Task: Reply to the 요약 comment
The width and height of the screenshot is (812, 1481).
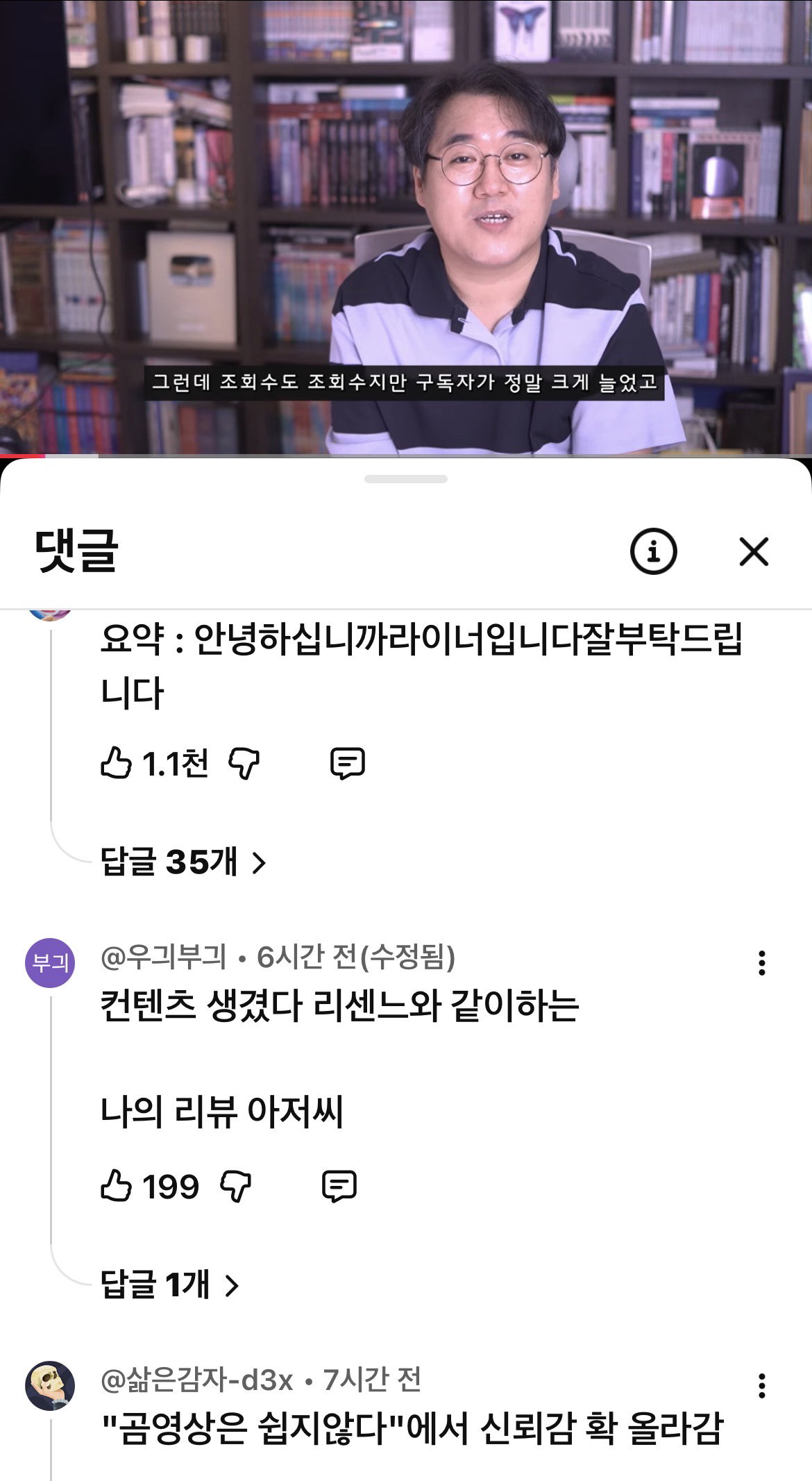Action: (347, 764)
